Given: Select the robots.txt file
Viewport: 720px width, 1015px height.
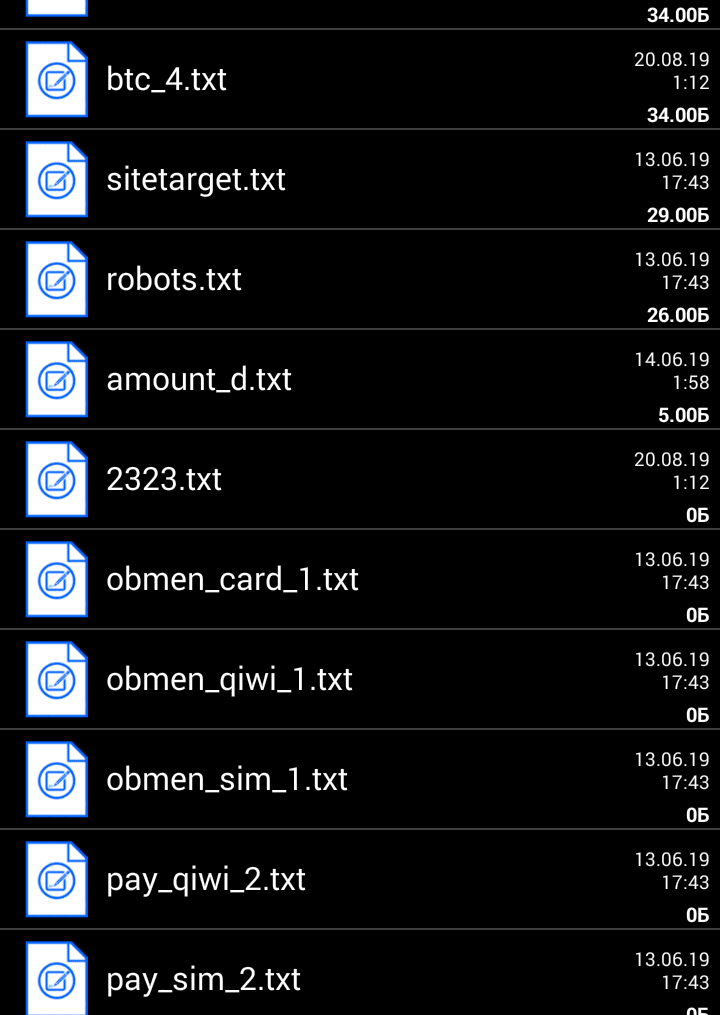Looking at the screenshot, I should [174, 280].
